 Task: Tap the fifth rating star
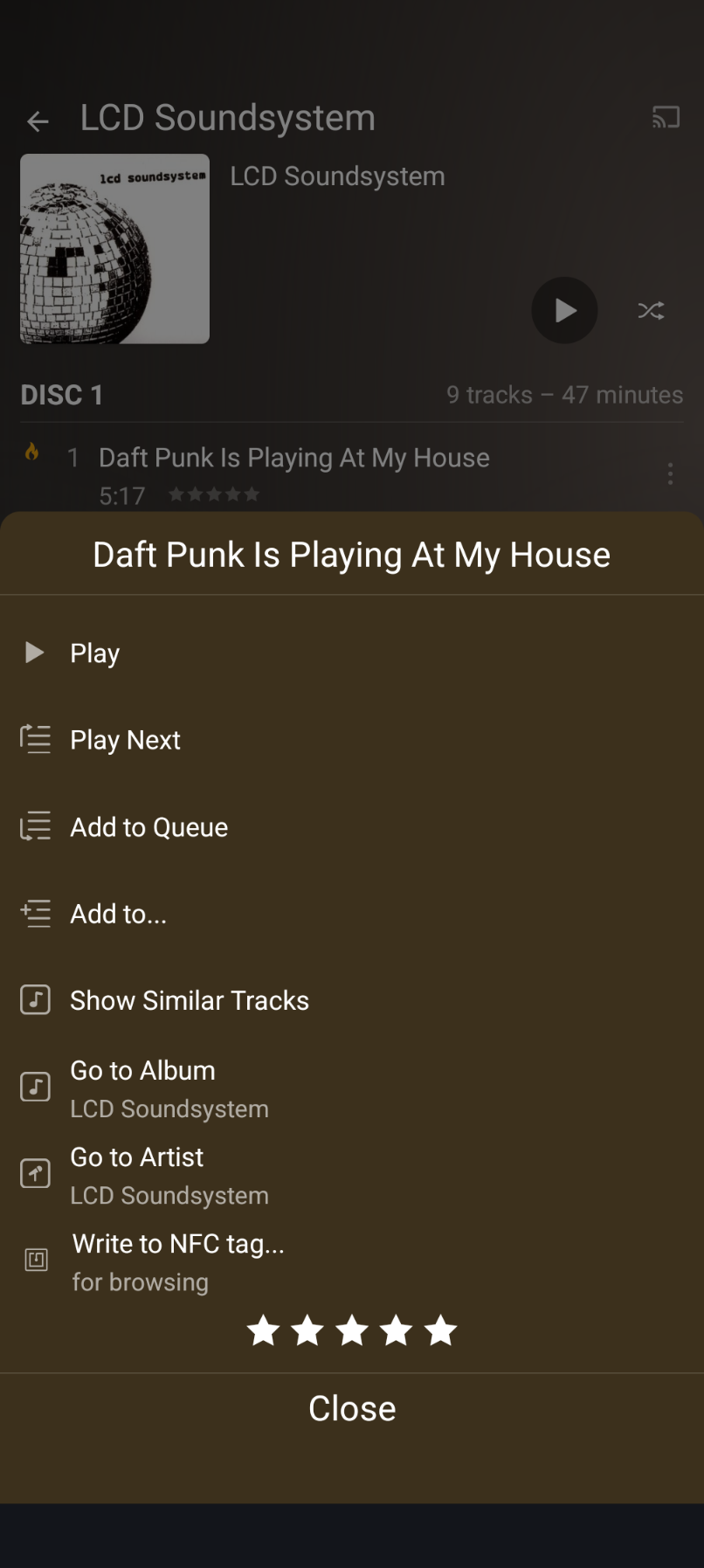(440, 1330)
